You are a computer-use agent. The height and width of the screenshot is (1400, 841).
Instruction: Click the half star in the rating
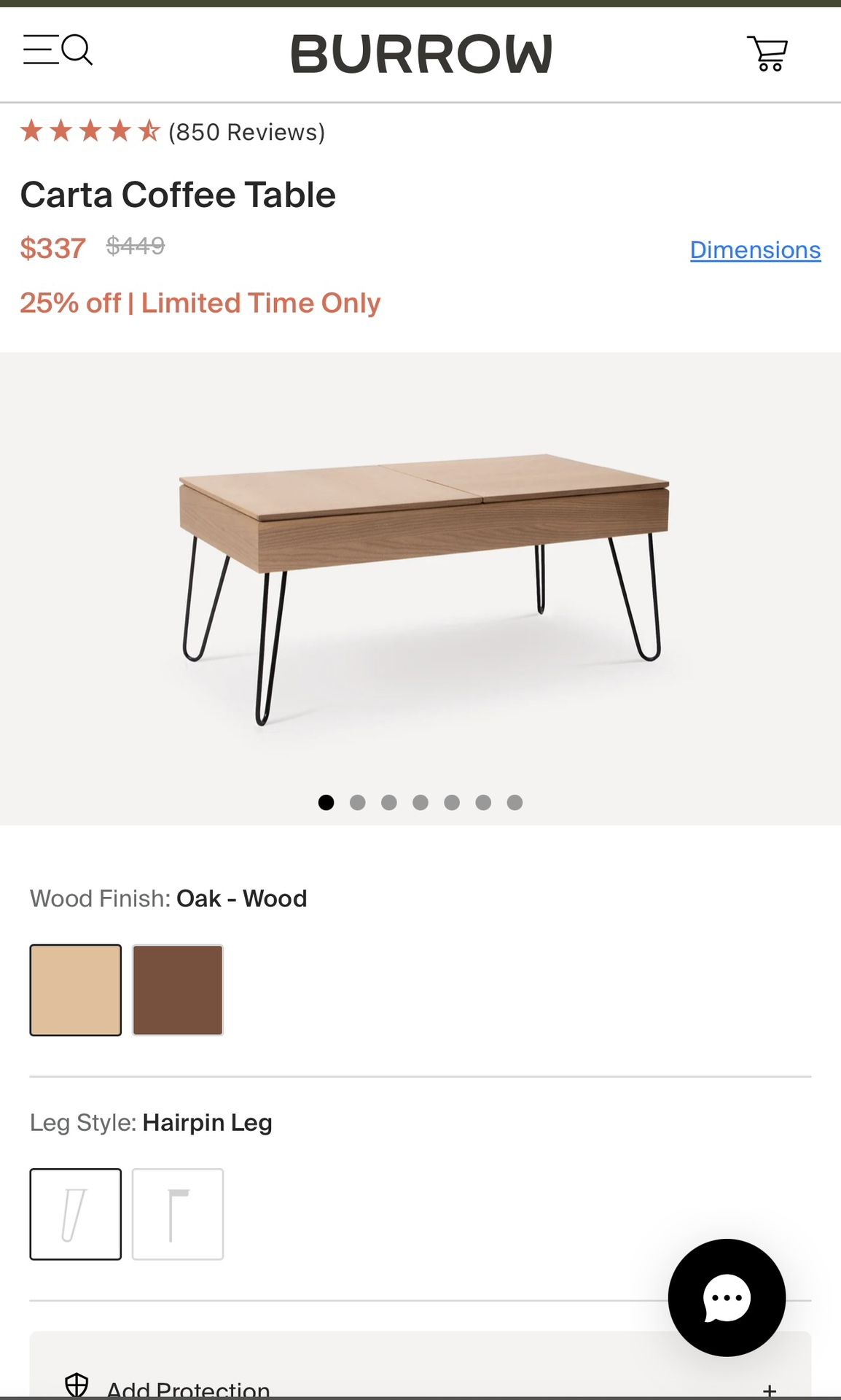[x=151, y=131]
